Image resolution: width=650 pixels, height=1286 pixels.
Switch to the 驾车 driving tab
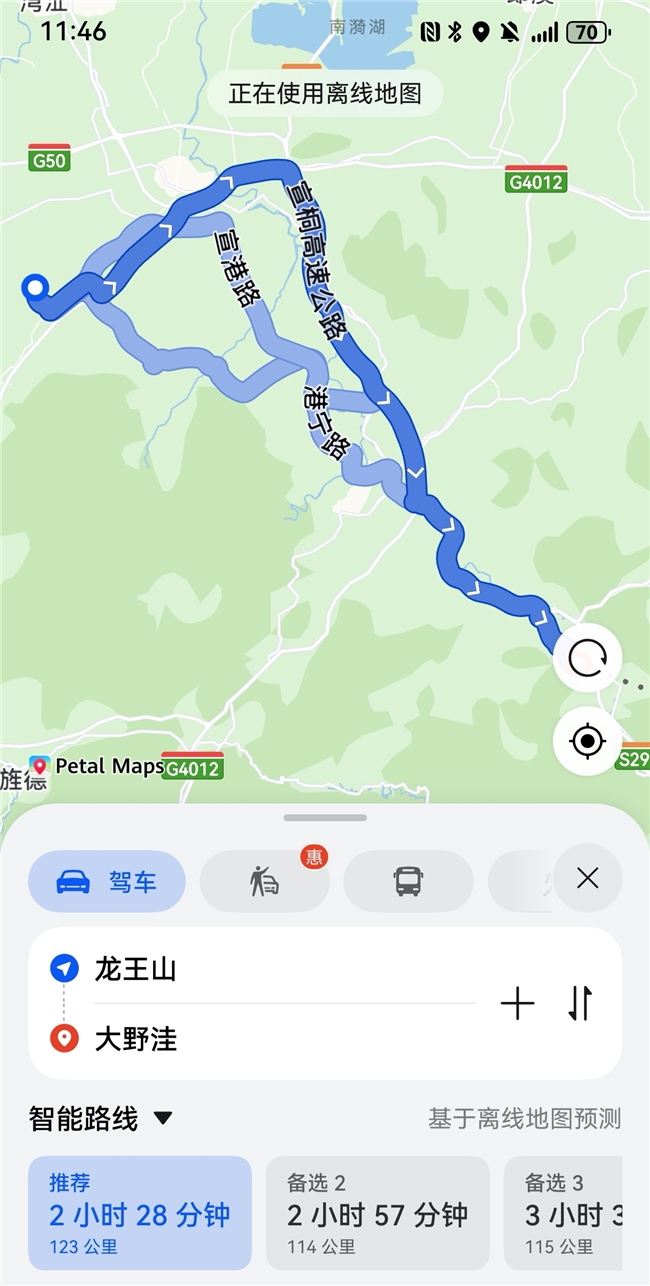107,881
